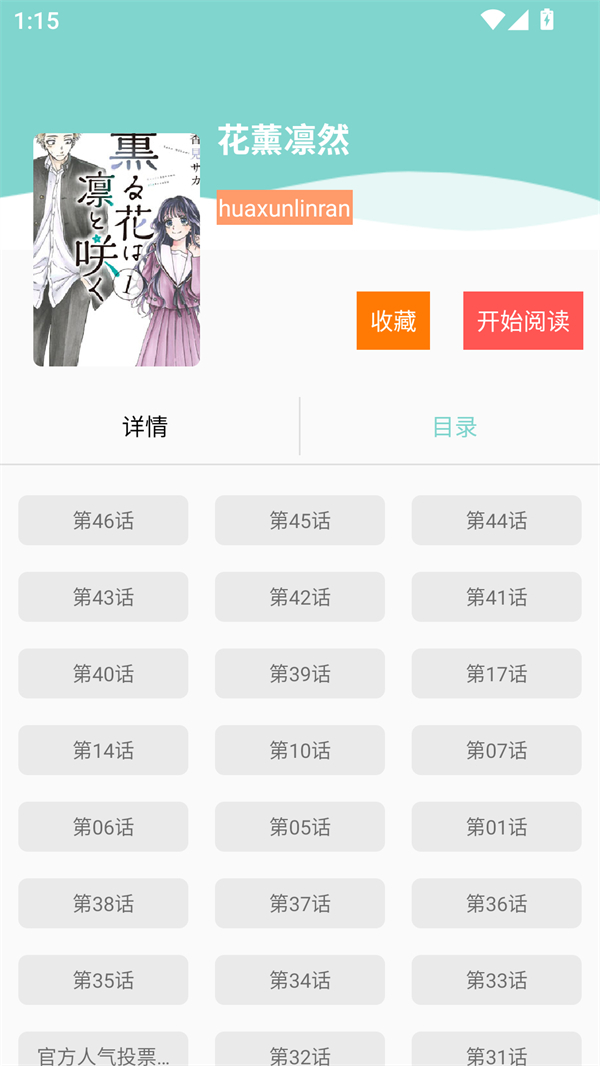This screenshot has width=600, height=1066.
Task: Open chapter 第39话
Action: click(x=300, y=674)
